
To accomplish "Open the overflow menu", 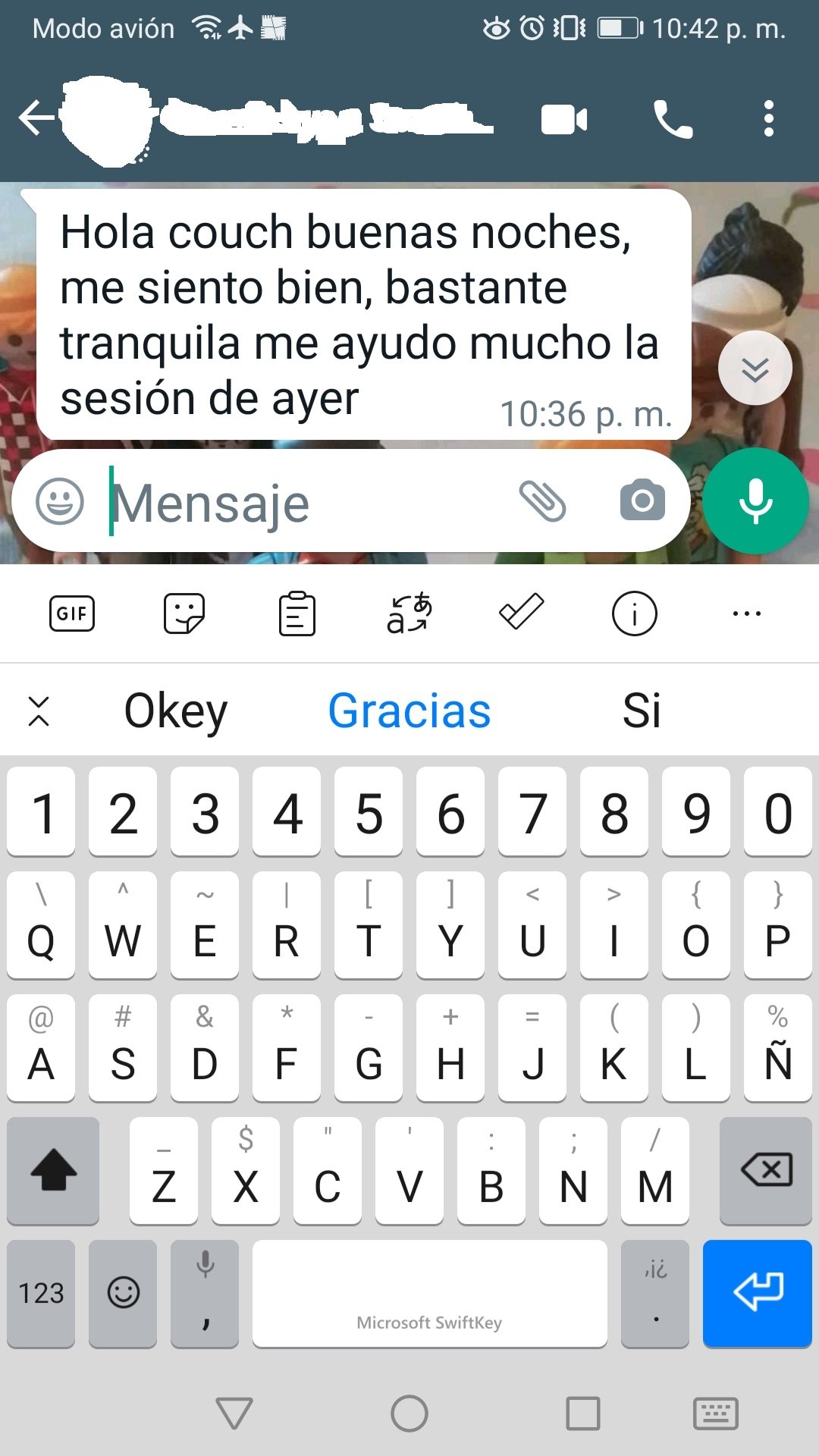I will click(769, 120).
